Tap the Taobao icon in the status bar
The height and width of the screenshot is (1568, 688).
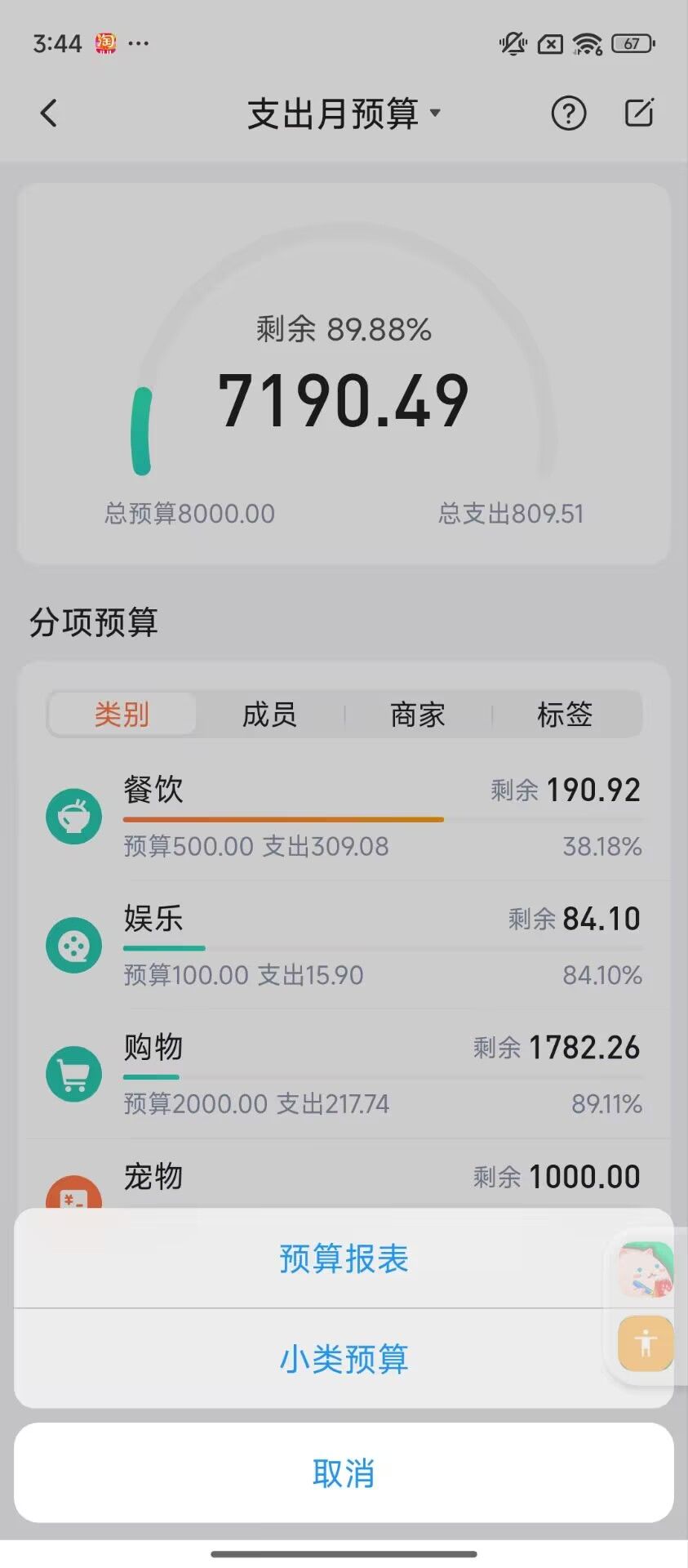pos(109,42)
